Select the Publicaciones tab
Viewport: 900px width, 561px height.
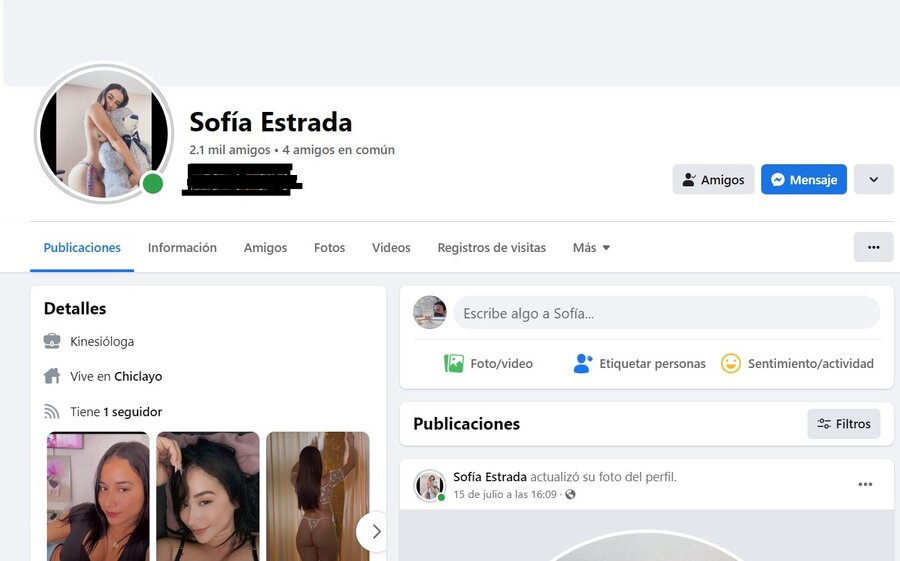(x=82, y=248)
